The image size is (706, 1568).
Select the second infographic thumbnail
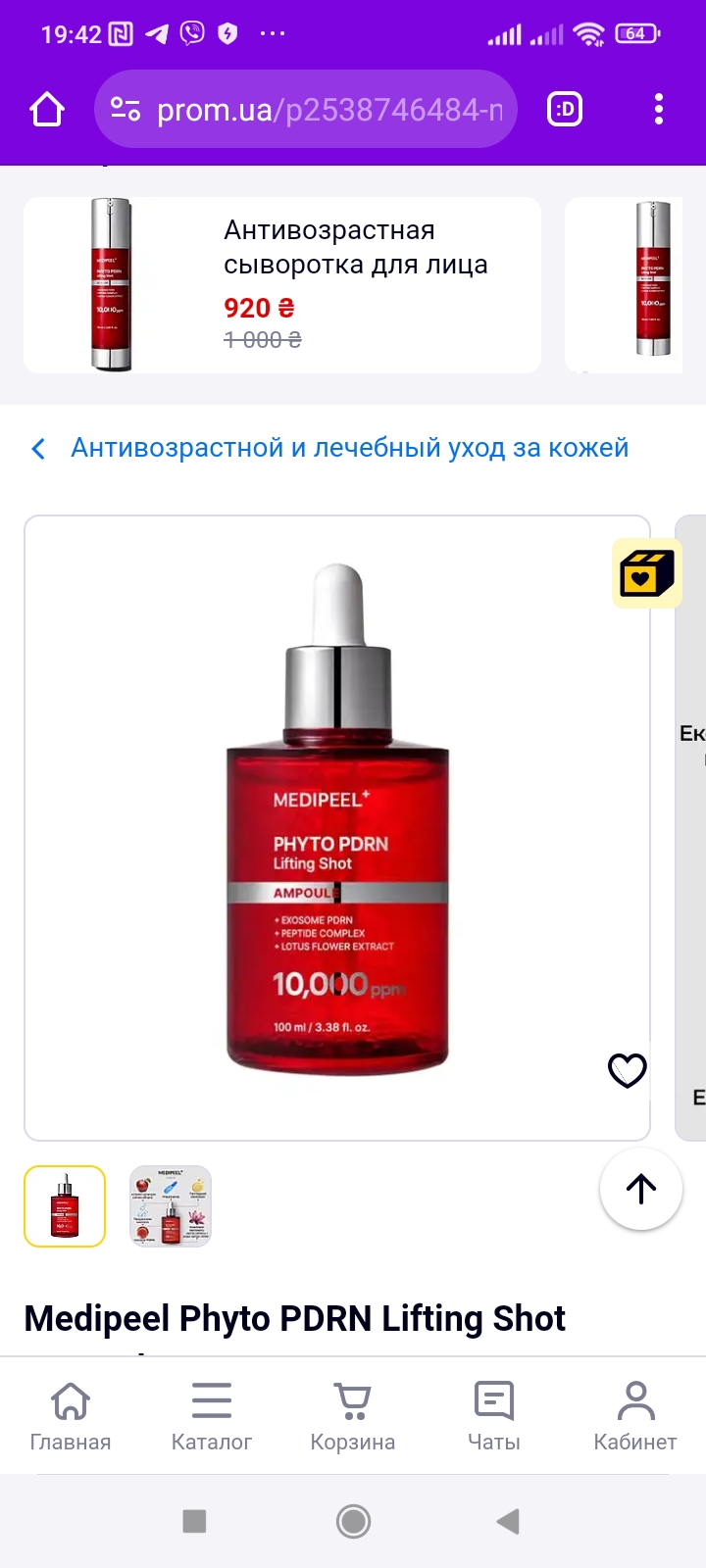(x=171, y=1206)
